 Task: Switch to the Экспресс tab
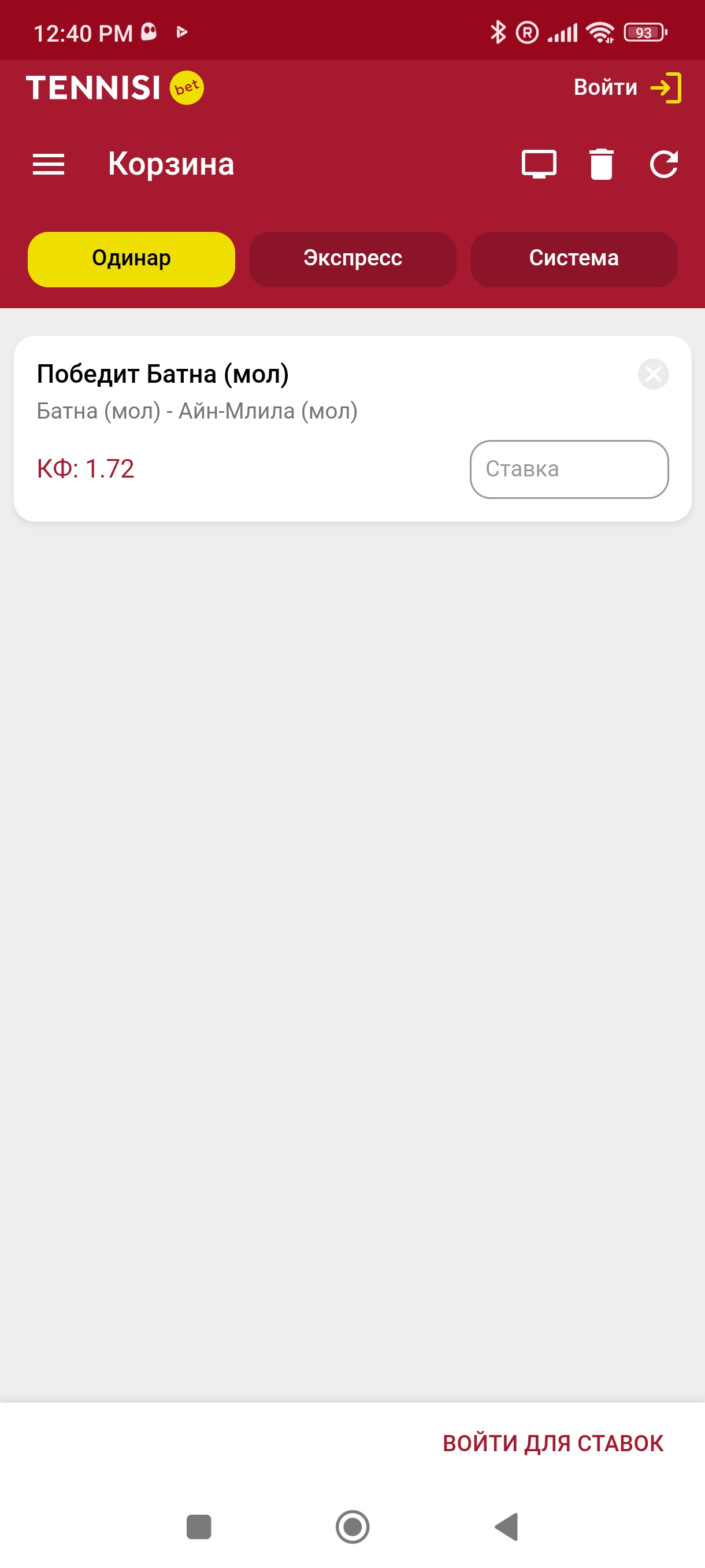pos(352,258)
